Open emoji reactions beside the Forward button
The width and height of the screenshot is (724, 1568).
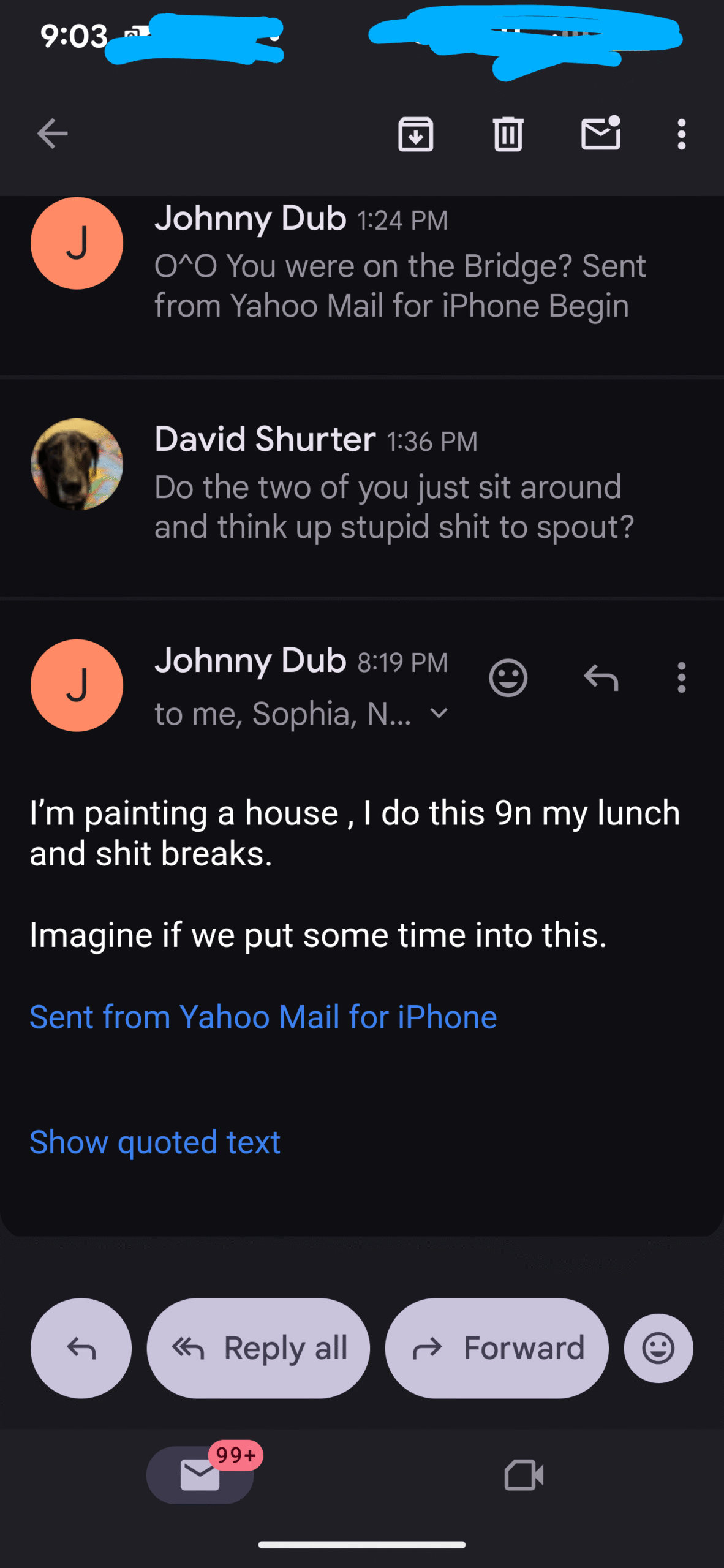click(658, 1348)
